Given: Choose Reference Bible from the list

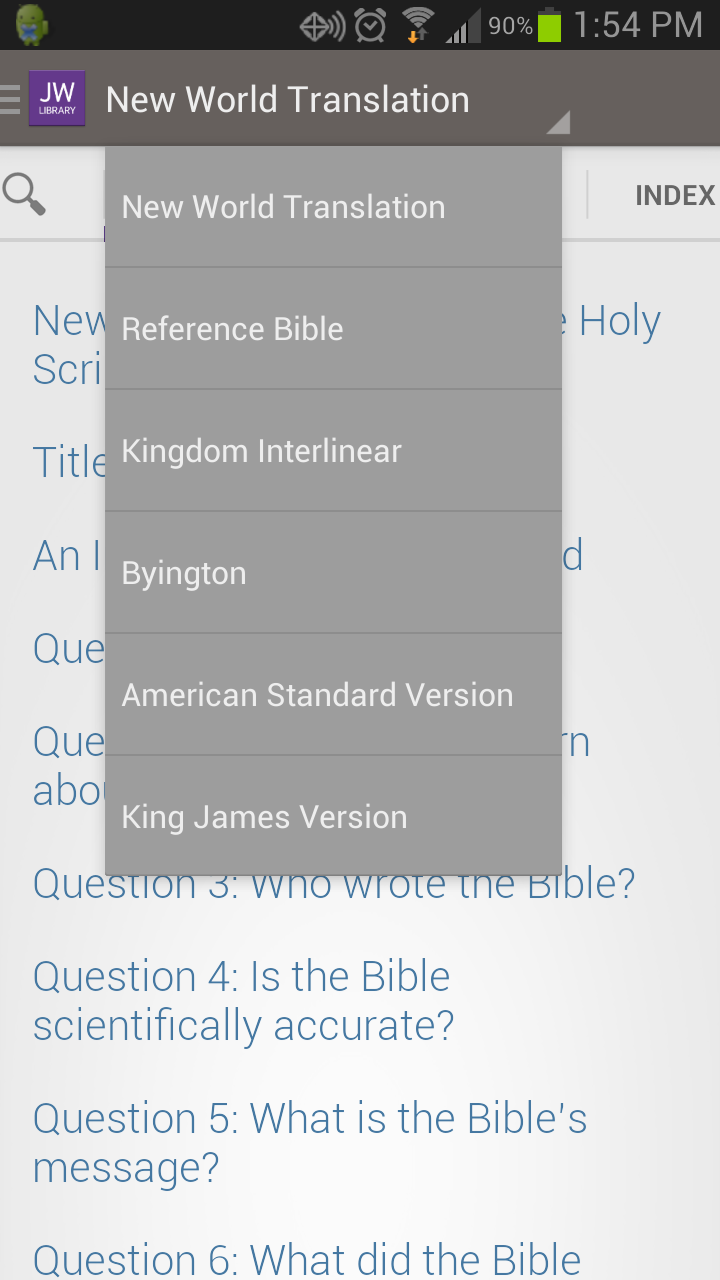Looking at the screenshot, I should [x=333, y=329].
